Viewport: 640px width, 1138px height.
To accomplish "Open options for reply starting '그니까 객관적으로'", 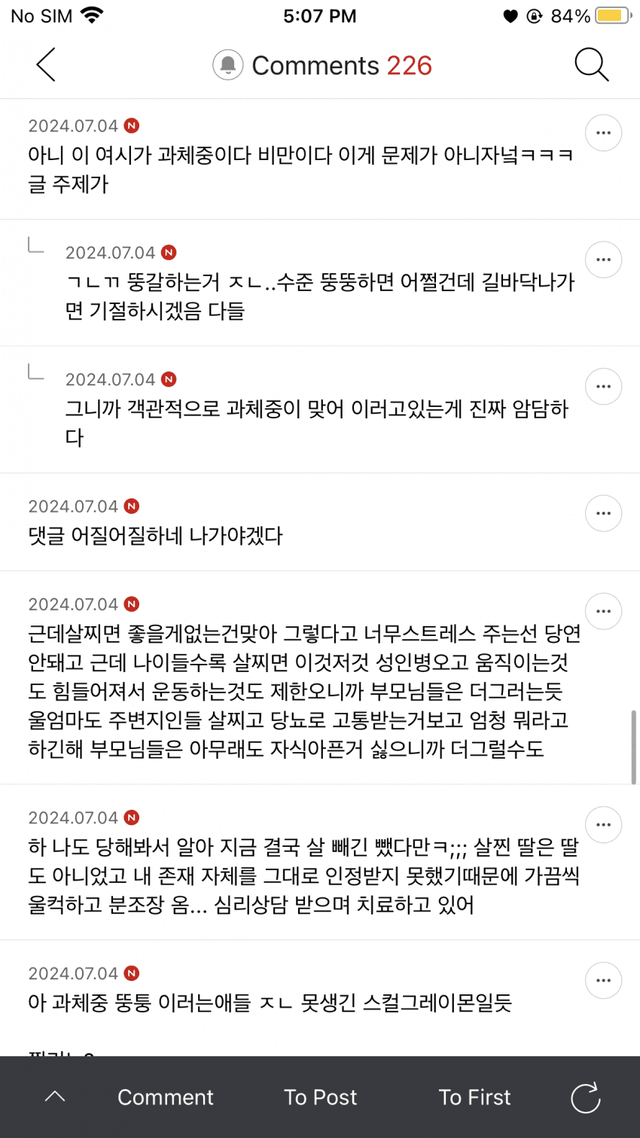I will 602,385.
